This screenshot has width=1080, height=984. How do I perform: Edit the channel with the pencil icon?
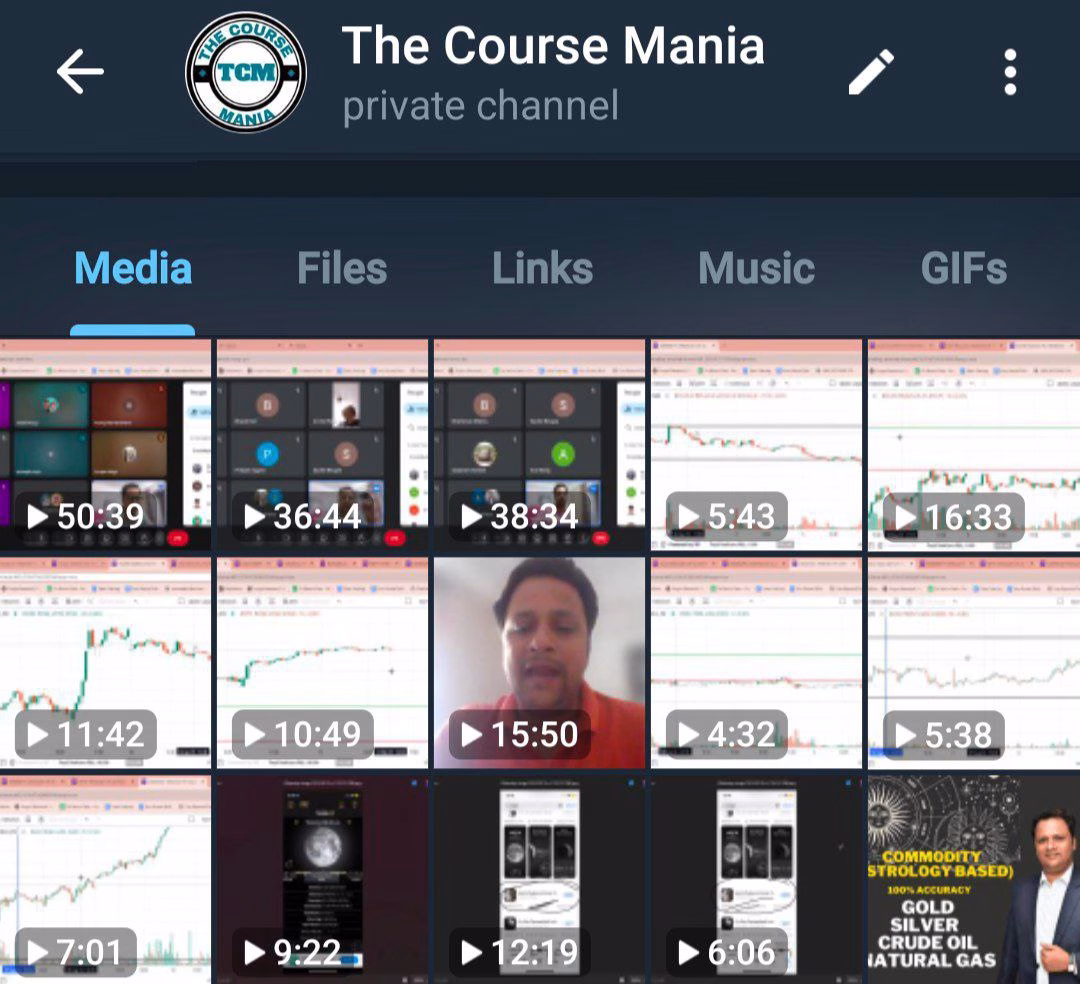click(870, 72)
